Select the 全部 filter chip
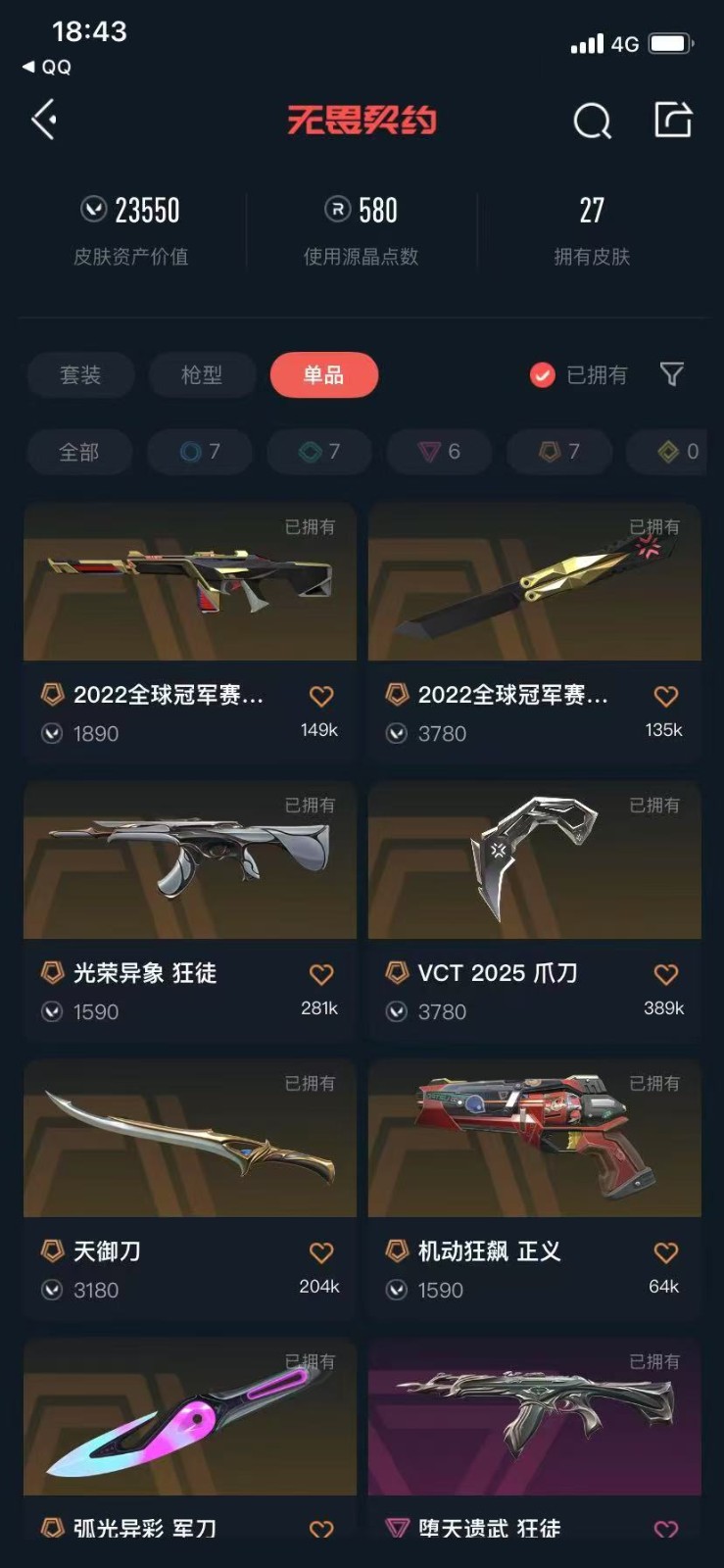The height and width of the screenshot is (1568, 724). (x=79, y=452)
